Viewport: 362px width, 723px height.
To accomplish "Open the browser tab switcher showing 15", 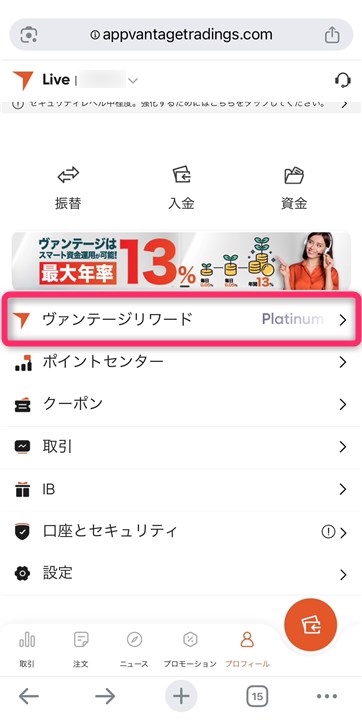I will click(257, 696).
